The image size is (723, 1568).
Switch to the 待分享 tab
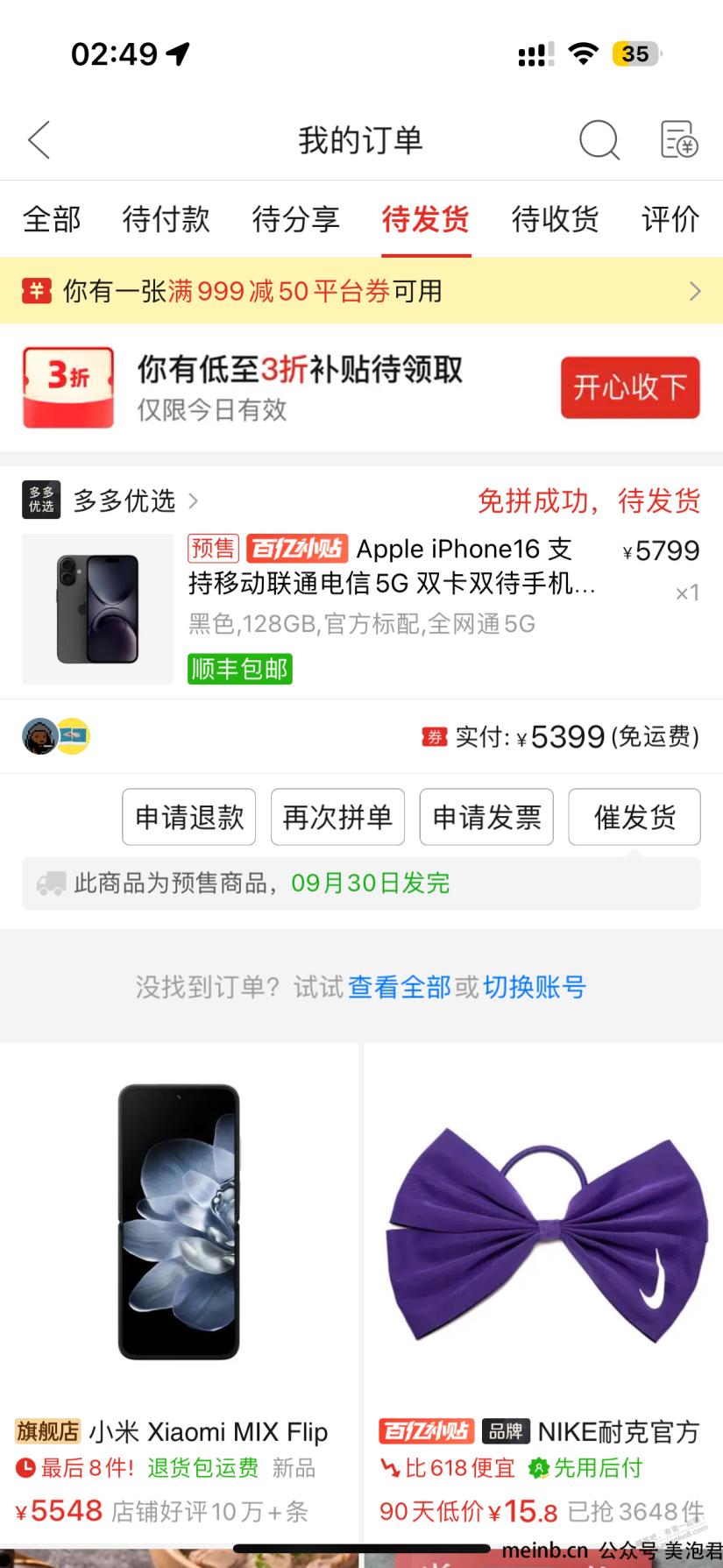tap(296, 219)
